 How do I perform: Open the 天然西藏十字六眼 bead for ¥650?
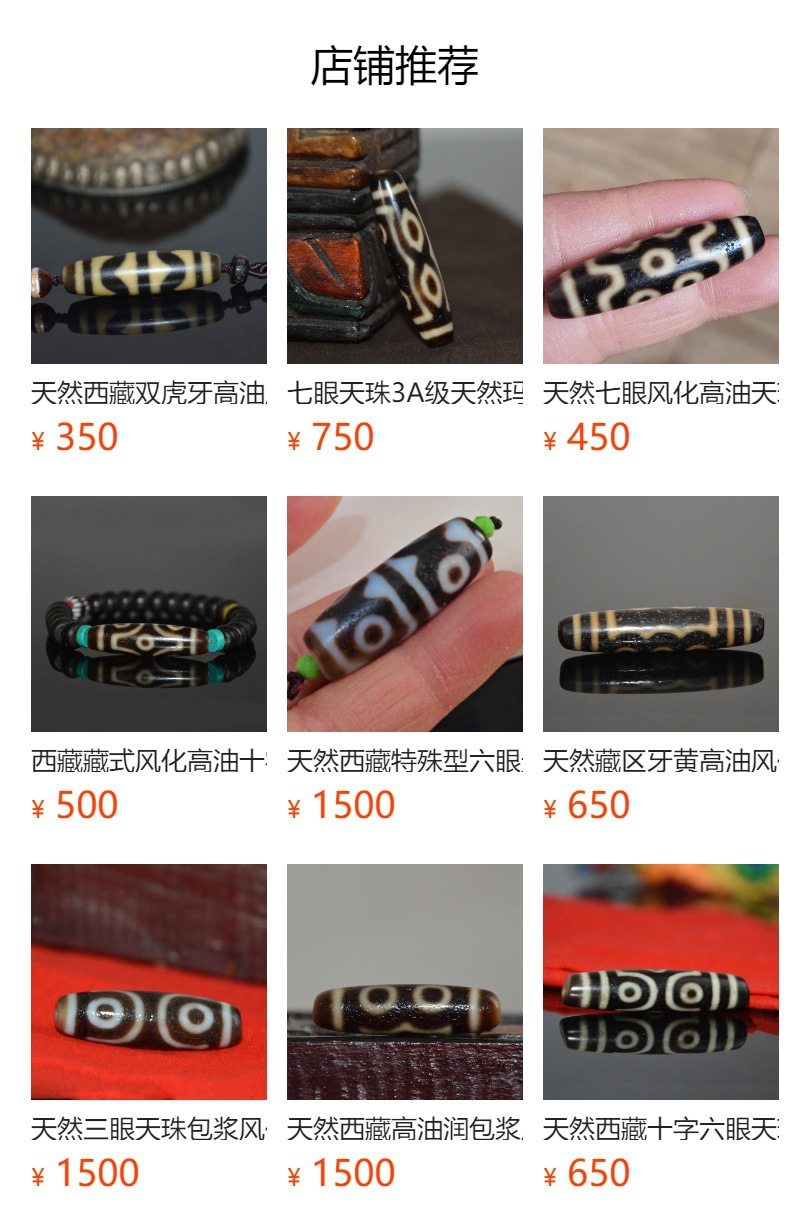click(661, 982)
